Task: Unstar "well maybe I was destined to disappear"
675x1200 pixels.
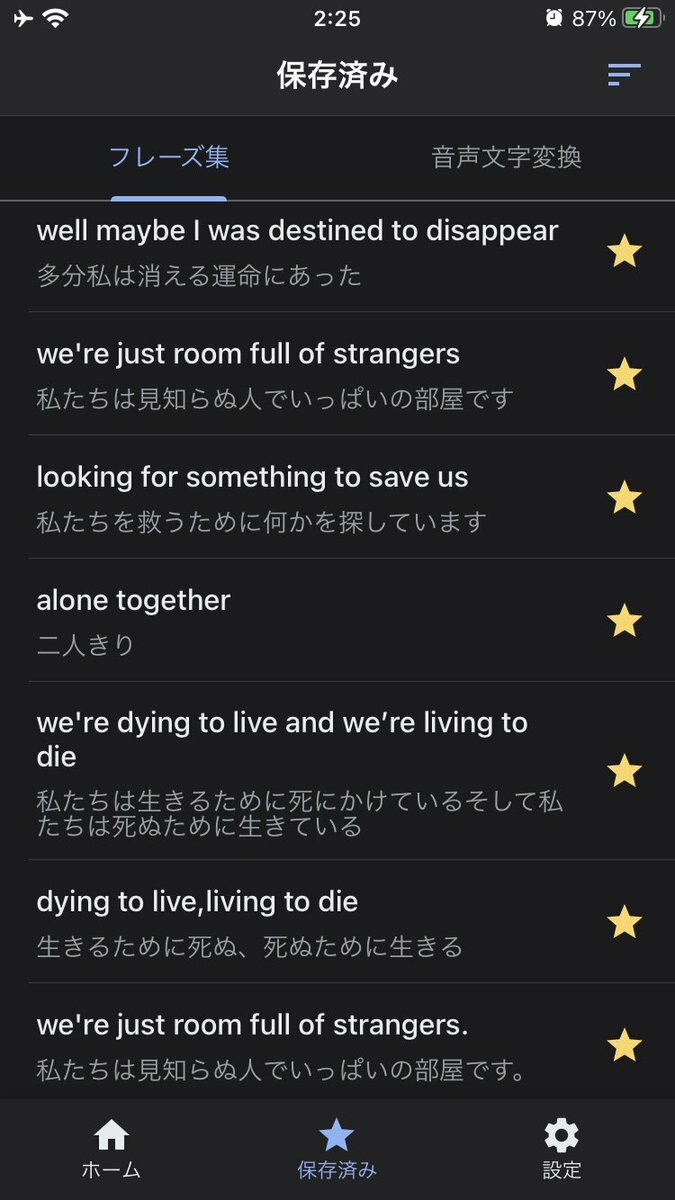Action: click(624, 252)
